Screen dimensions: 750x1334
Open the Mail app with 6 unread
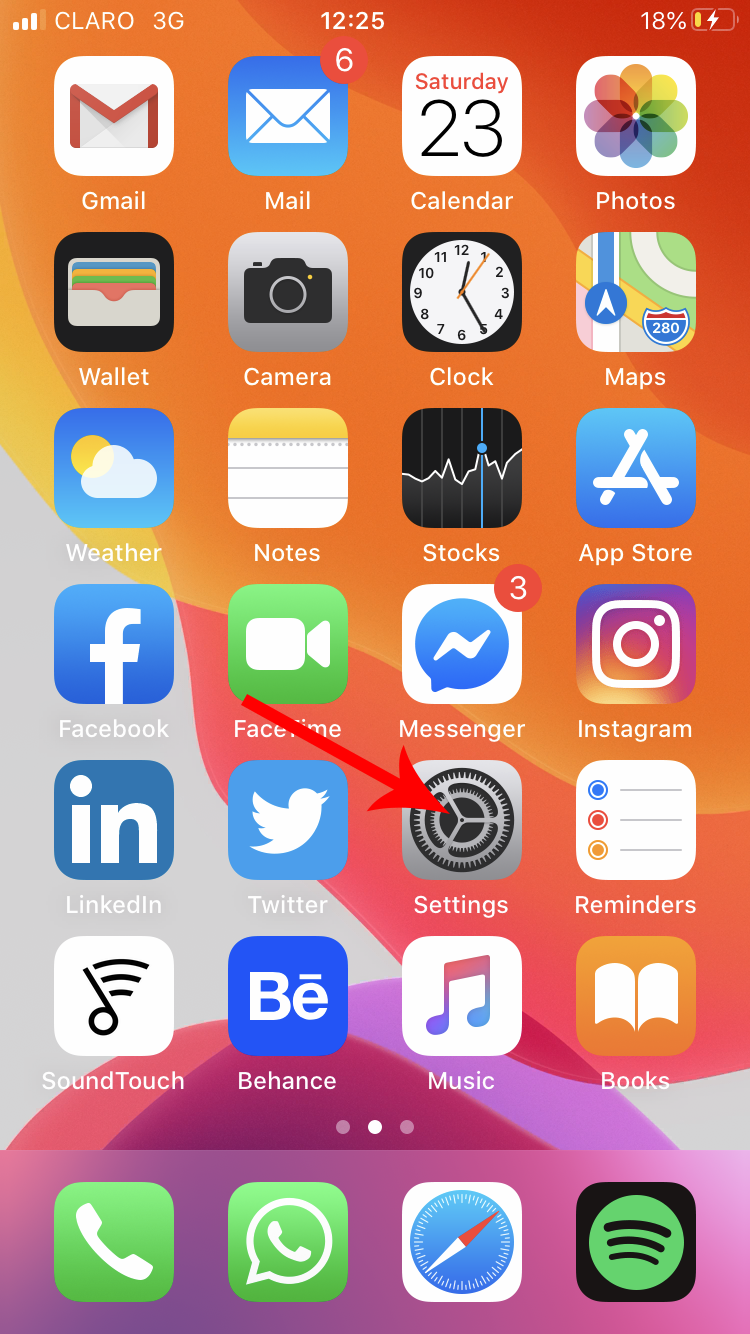[288, 116]
